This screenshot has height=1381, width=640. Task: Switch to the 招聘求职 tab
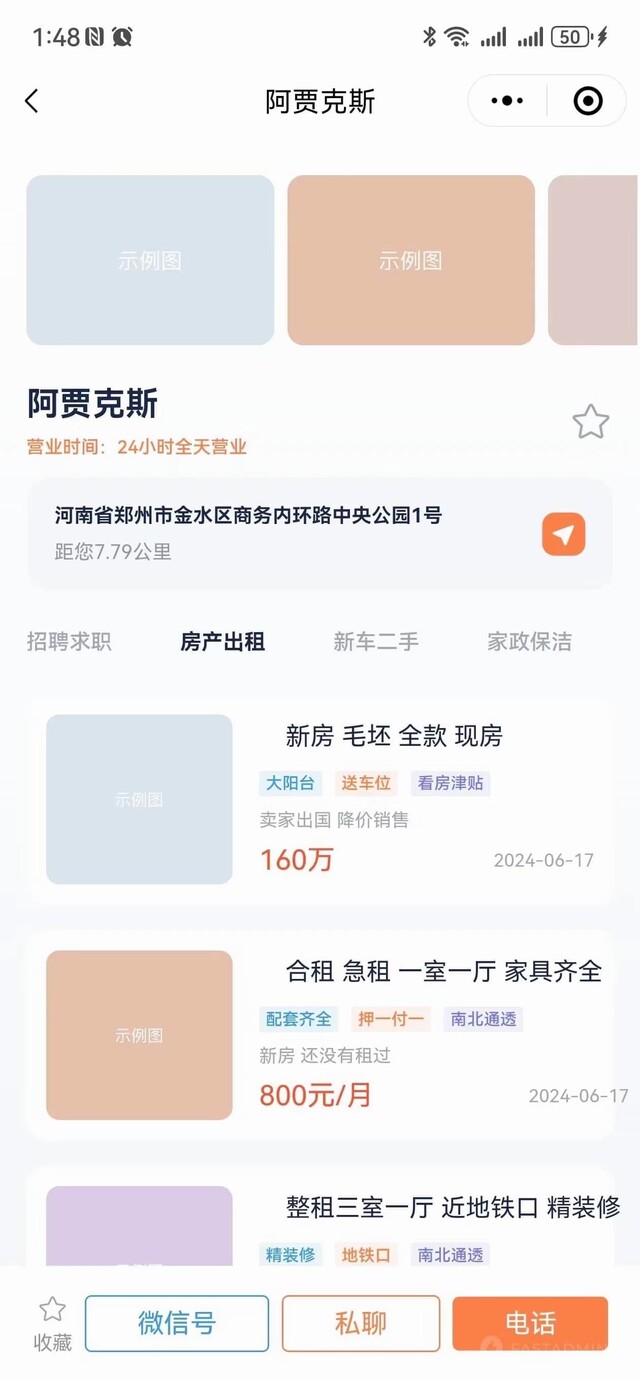[x=69, y=642]
